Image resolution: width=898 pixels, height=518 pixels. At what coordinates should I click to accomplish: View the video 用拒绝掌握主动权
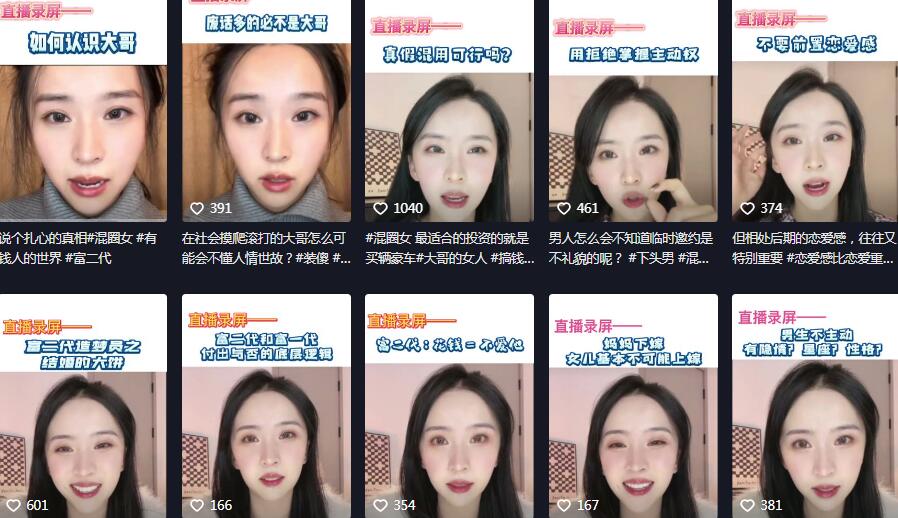tap(632, 120)
